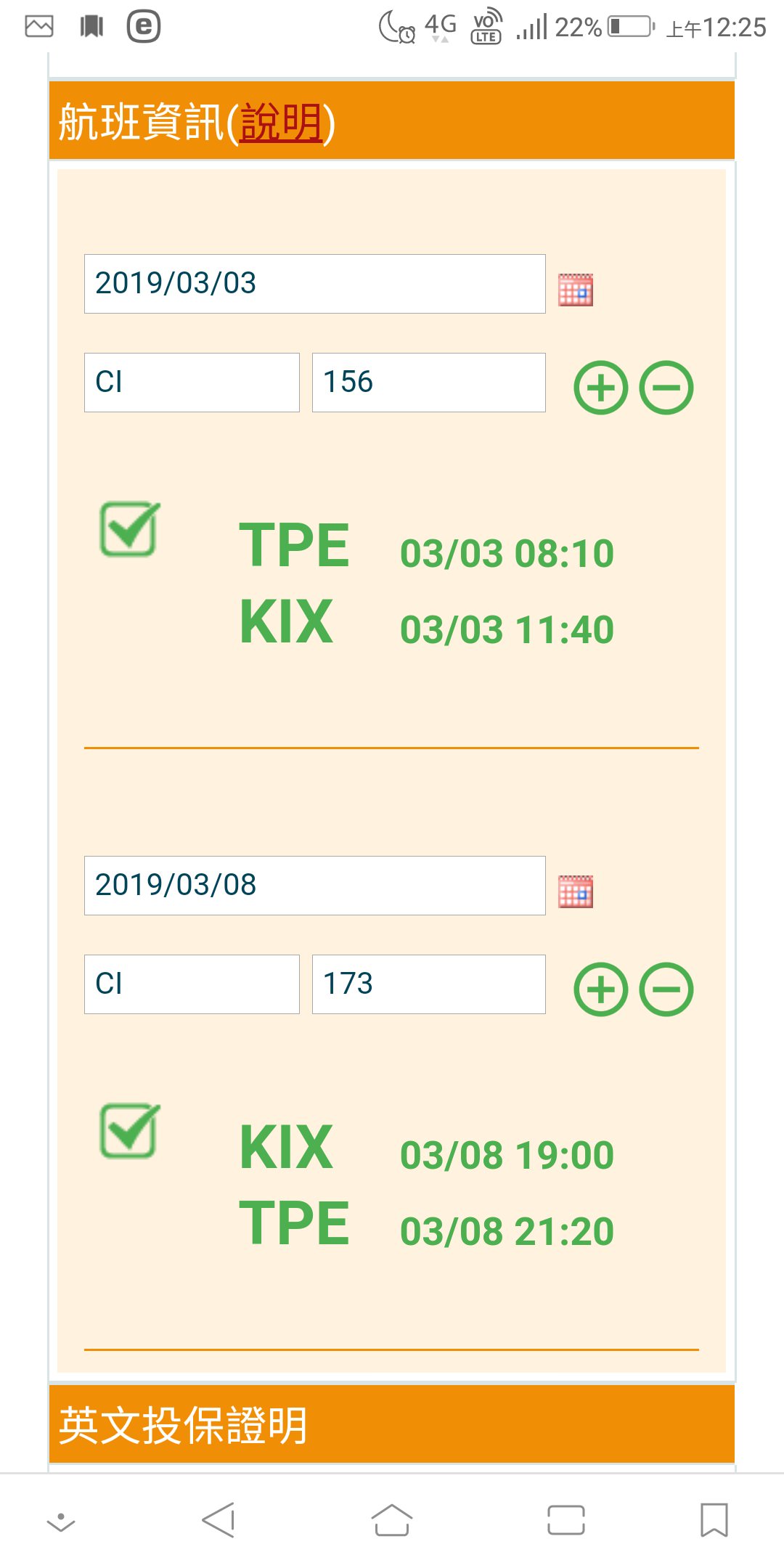This screenshot has width=784, height=1568.
Task: Edit the CI airline field above flight 173
Action: [192, 984]
